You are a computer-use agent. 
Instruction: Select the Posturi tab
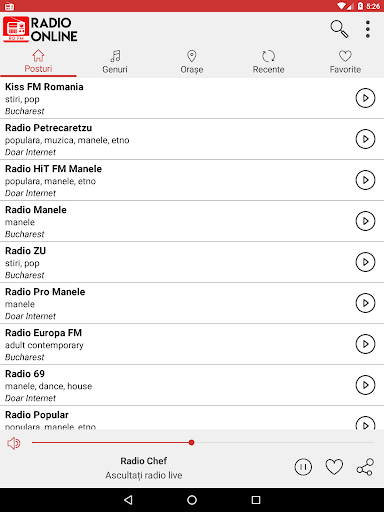pyautogui.click(x=38, y=62)
